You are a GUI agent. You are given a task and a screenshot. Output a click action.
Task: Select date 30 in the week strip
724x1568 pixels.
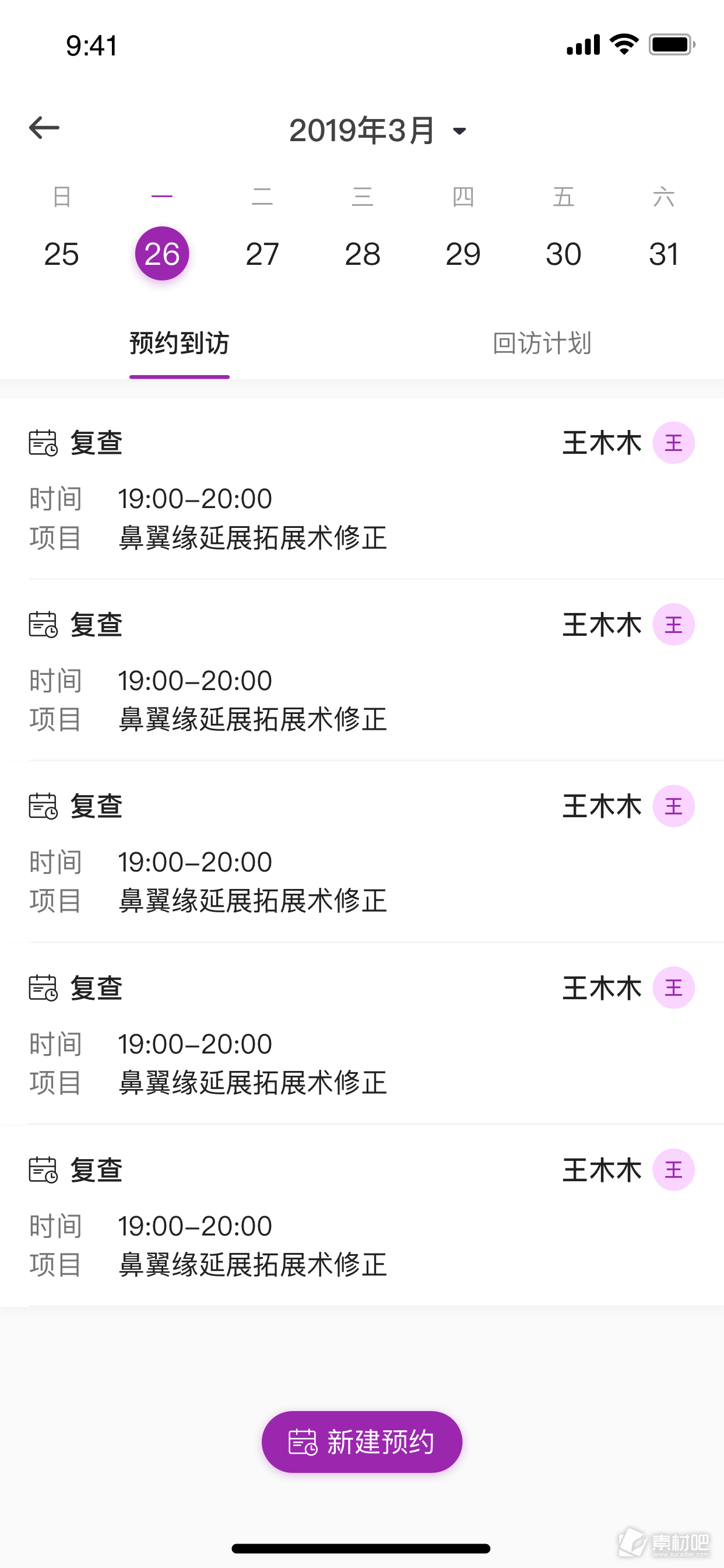(563, 254)
